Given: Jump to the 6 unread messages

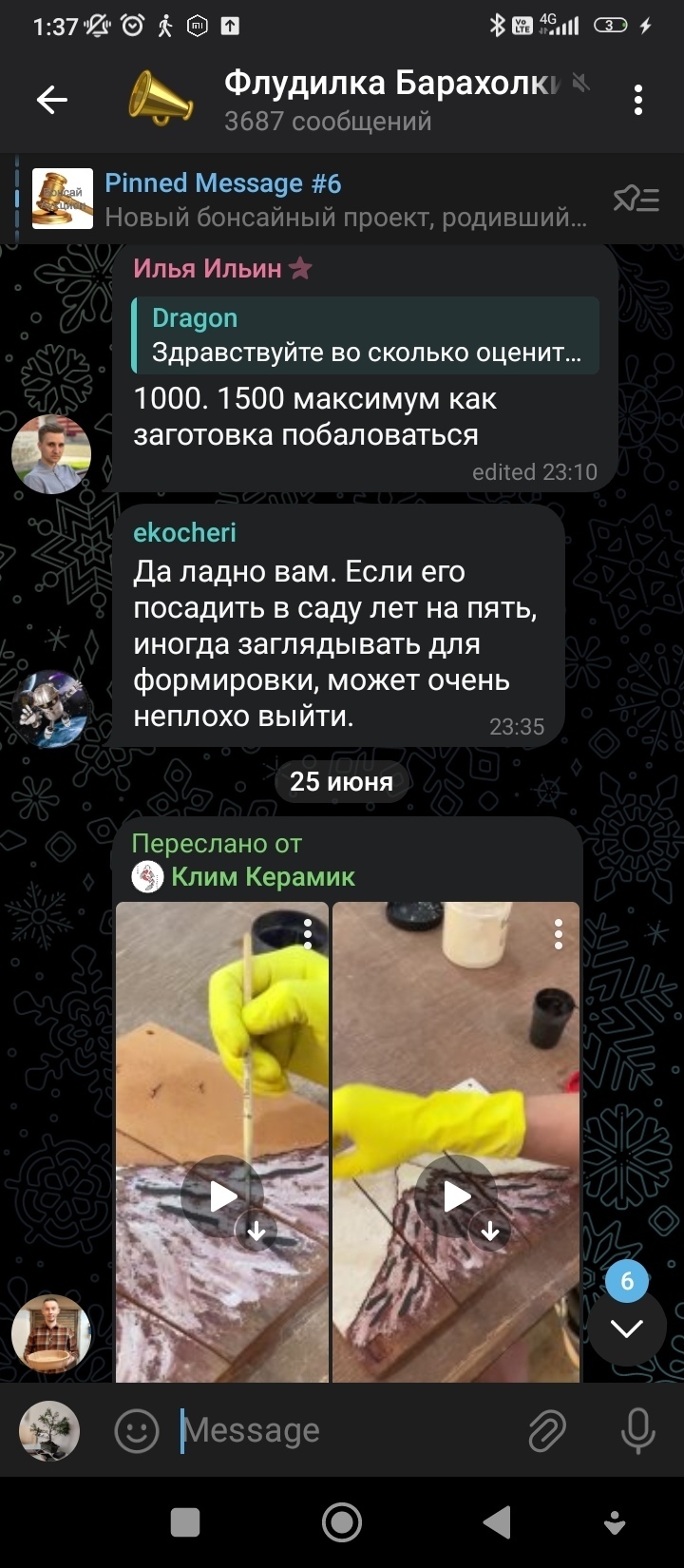Looking at the screenshot, I should (x=627, y=1327).
